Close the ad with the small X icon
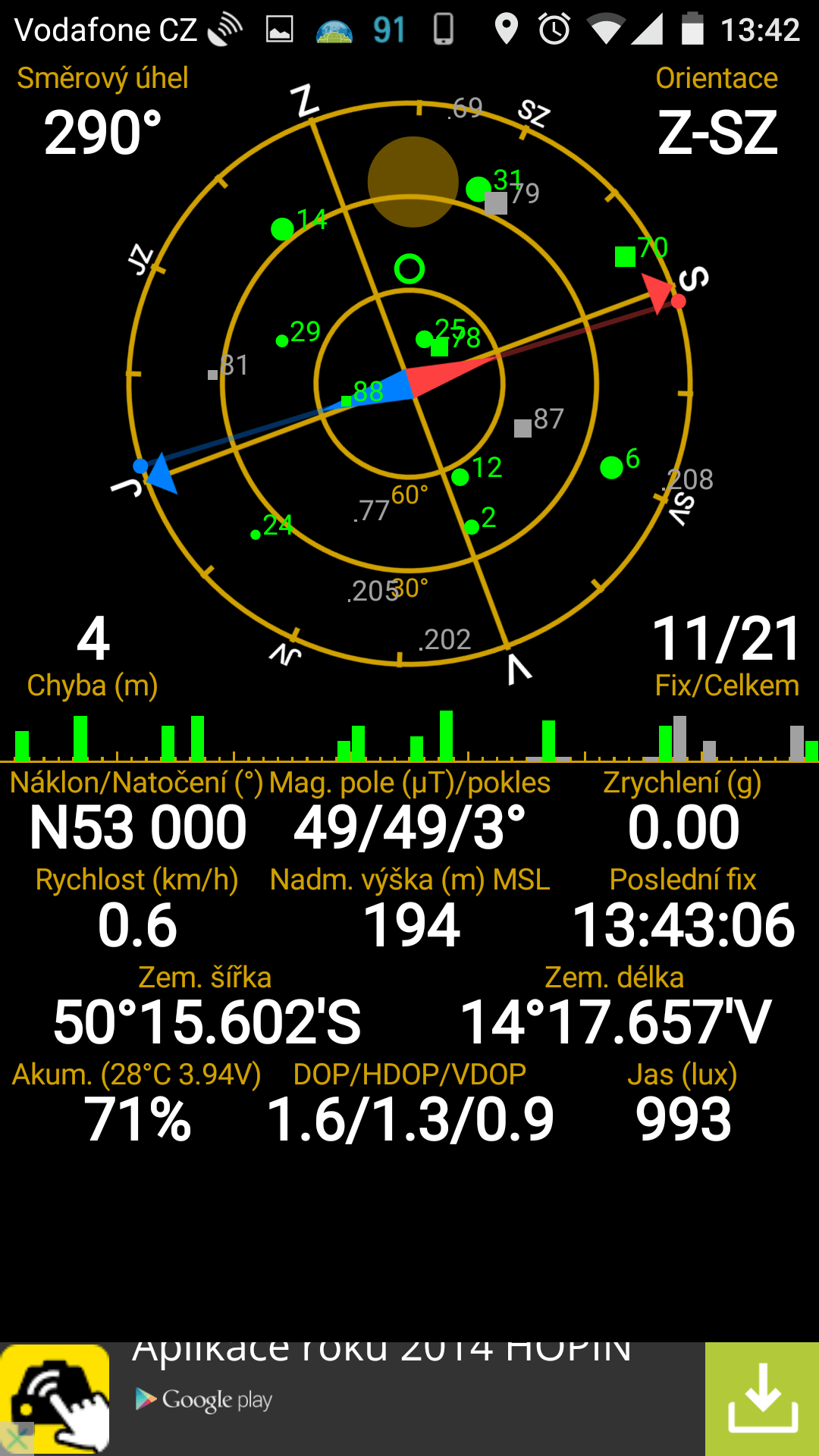Image resolution: width=819 pixels, height=1456 pixels. click(17, 1439)
